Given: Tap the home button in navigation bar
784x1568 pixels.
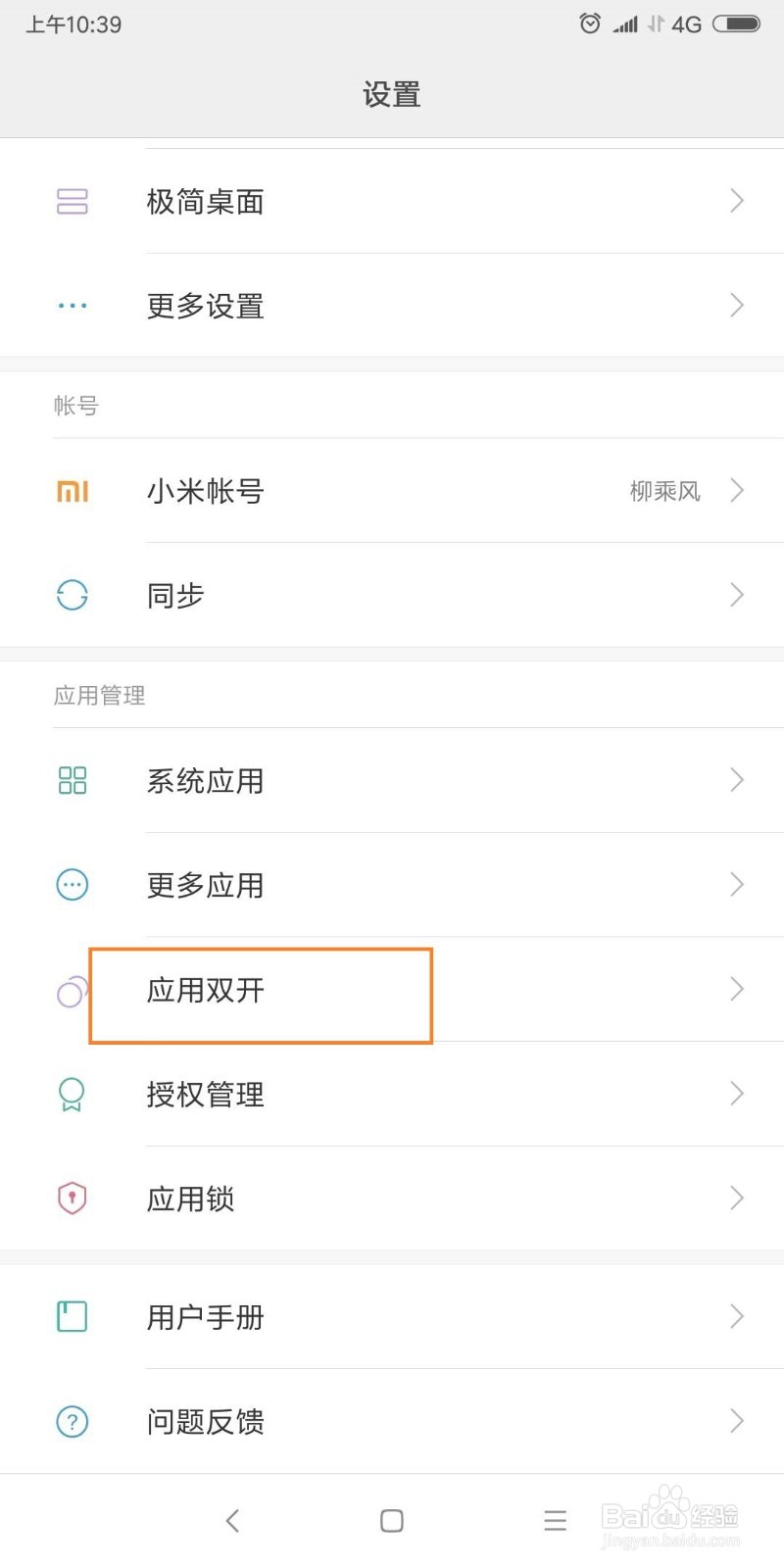Looking at the screenshot, I should pyautogui.click(x=391, y=1520).
